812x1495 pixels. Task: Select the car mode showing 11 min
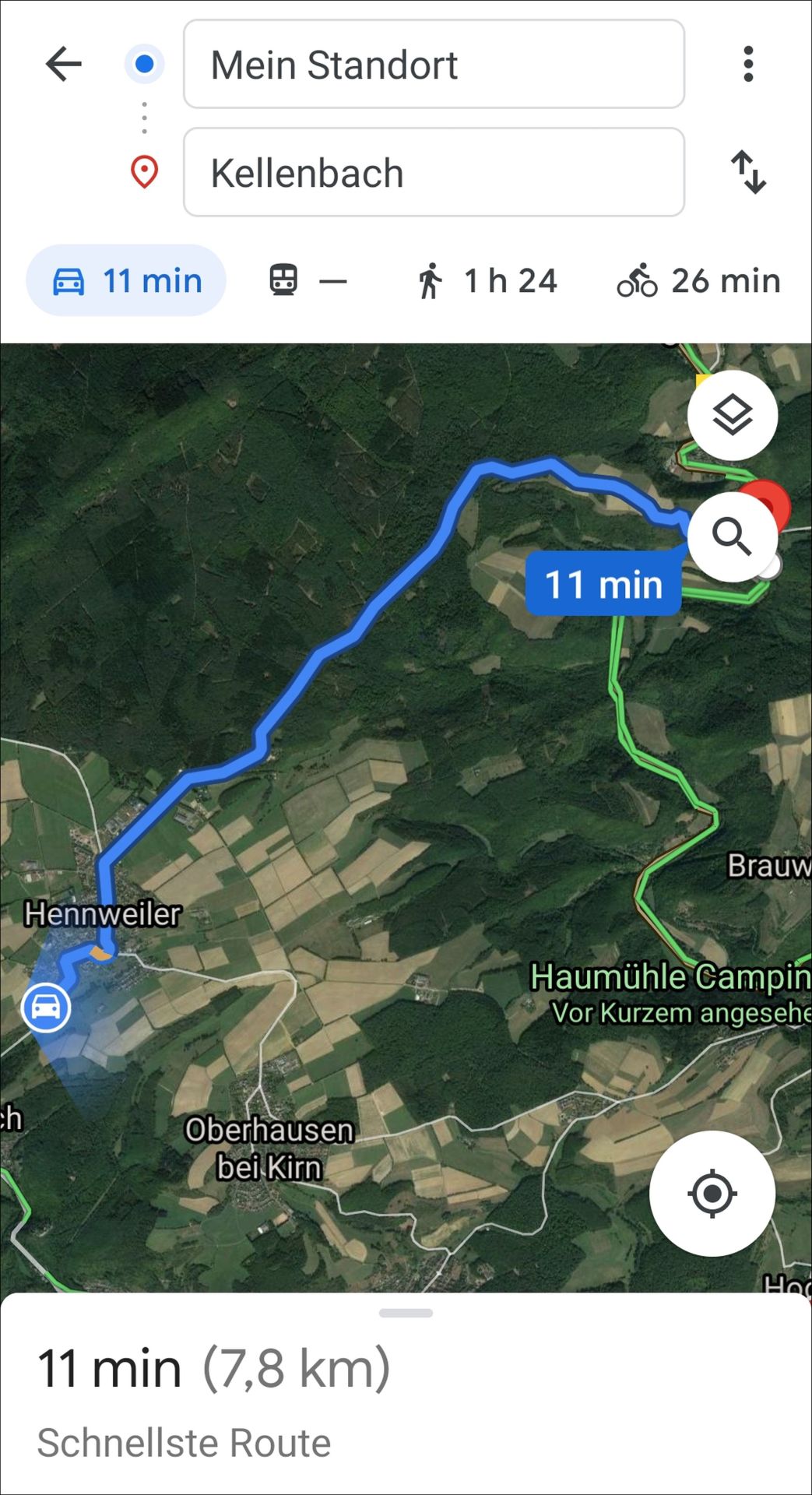(x=126, y=280)
